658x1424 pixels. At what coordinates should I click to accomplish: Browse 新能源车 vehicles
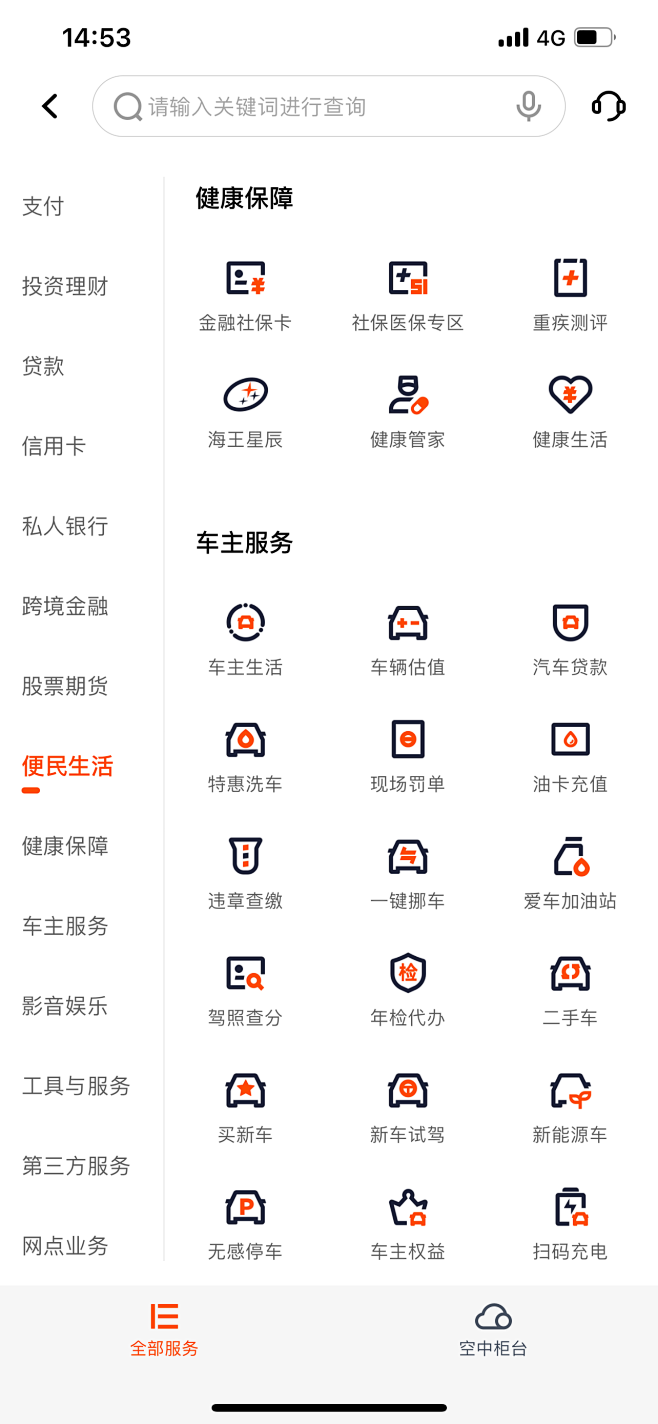[x=570, y=1107]
